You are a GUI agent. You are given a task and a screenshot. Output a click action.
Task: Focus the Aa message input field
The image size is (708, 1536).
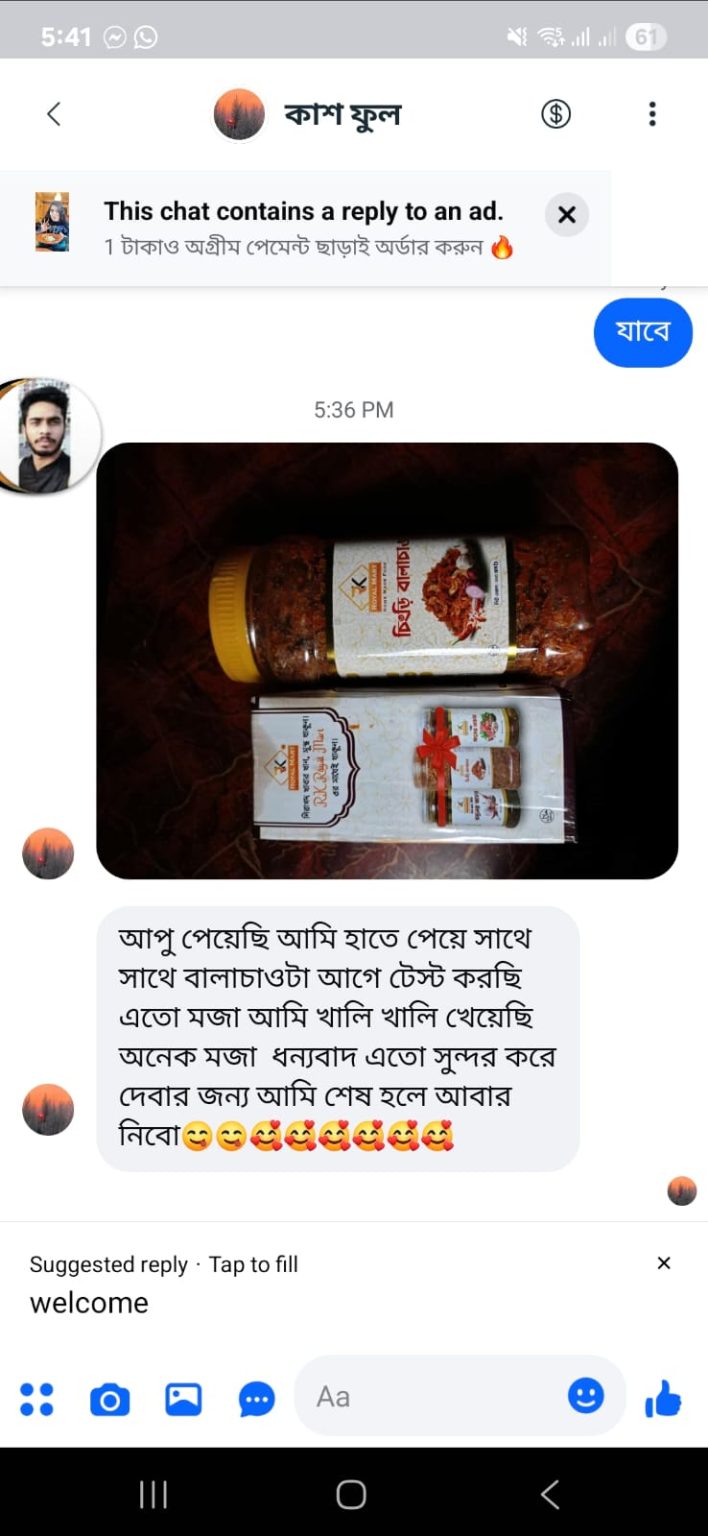coord(430,1397)
